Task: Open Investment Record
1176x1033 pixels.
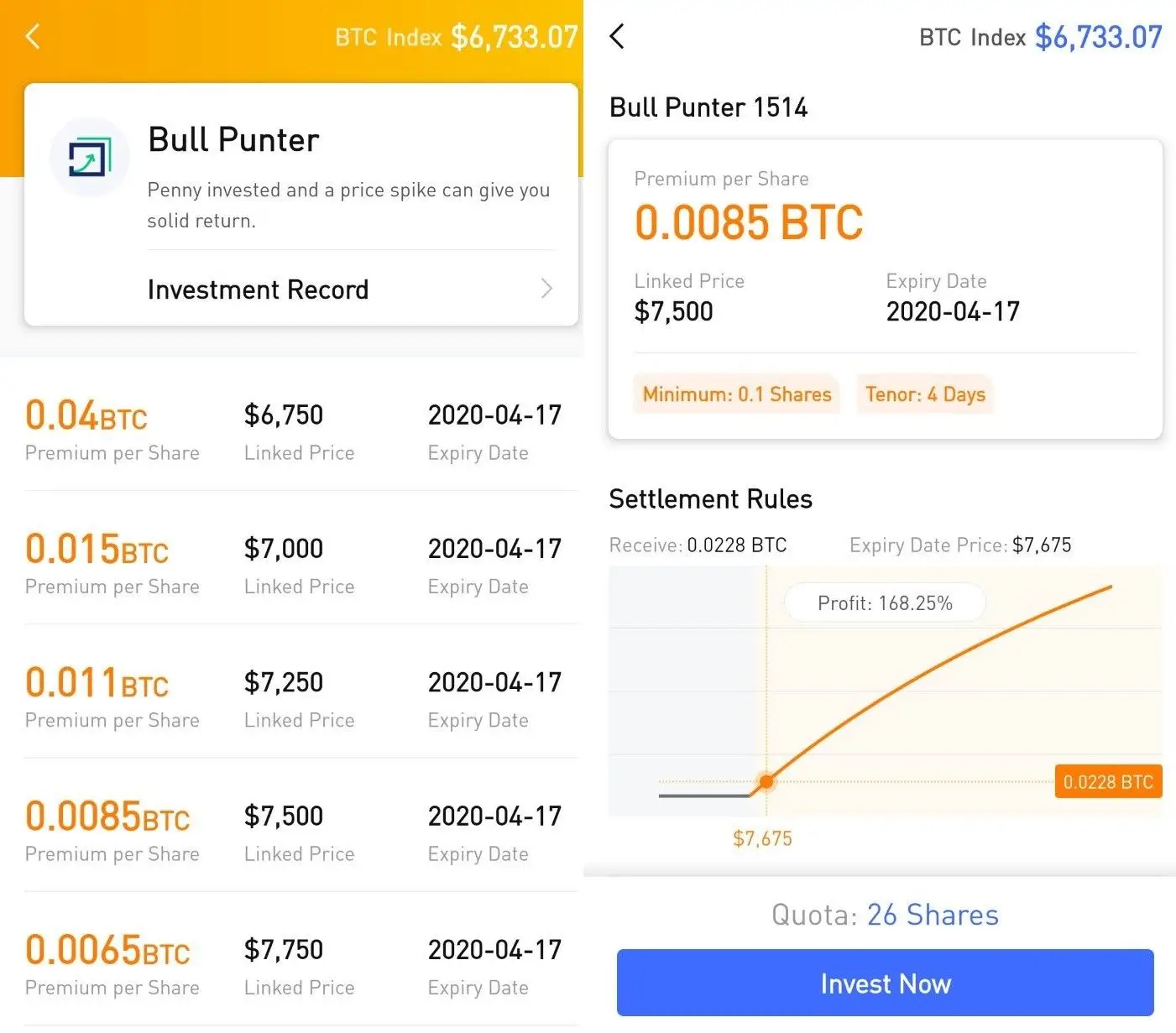Action: [350, 290]
